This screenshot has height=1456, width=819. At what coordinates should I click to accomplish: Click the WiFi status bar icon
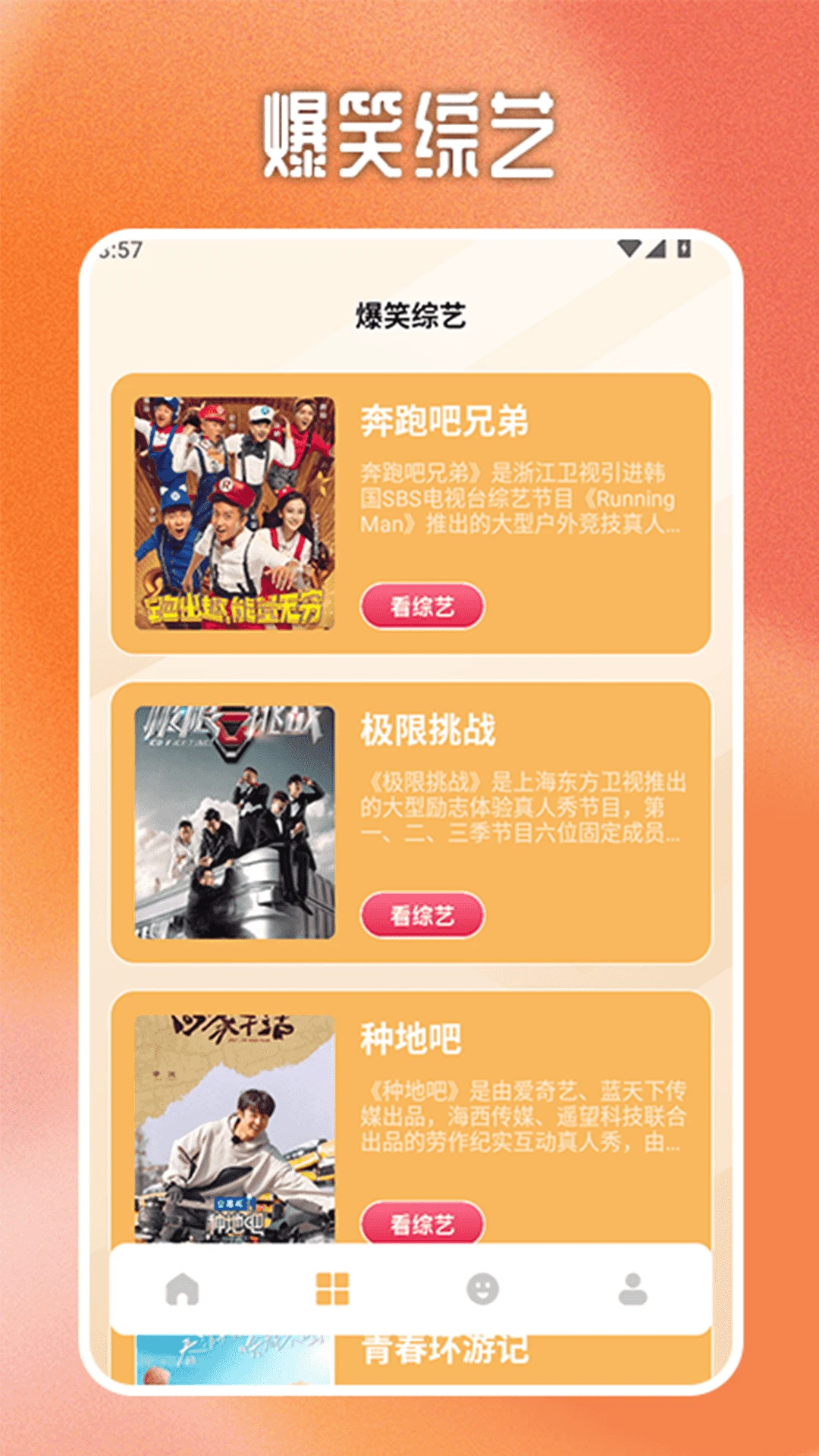click(x=628, y=248)
